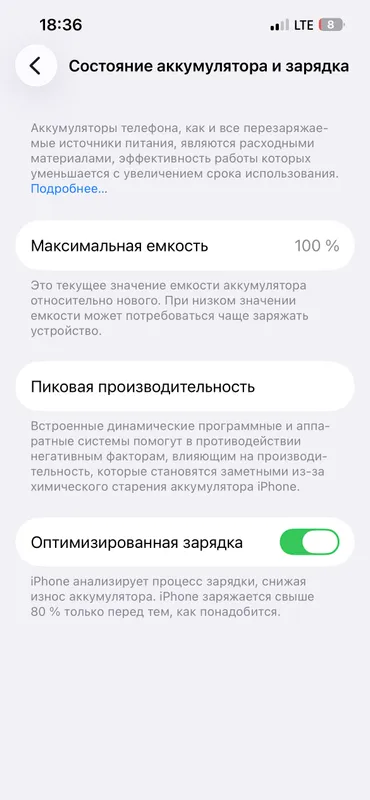370x800 pixels.
Task: Open the Подробнее… link
Action: coord(69,189)
